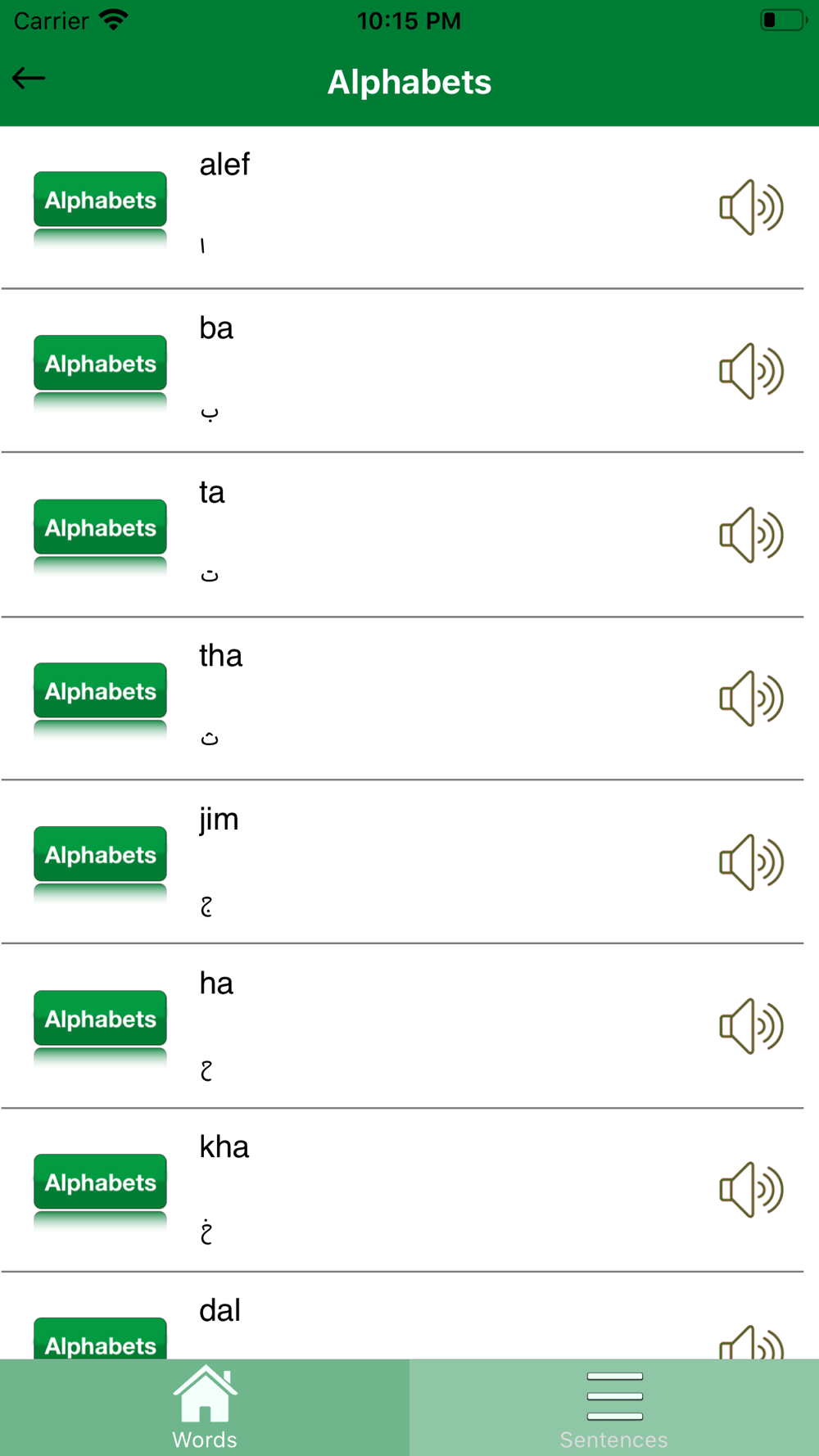Hear the pronunciation of jim
Screen dimensions: 819x1456
click(x=751, y=862)
